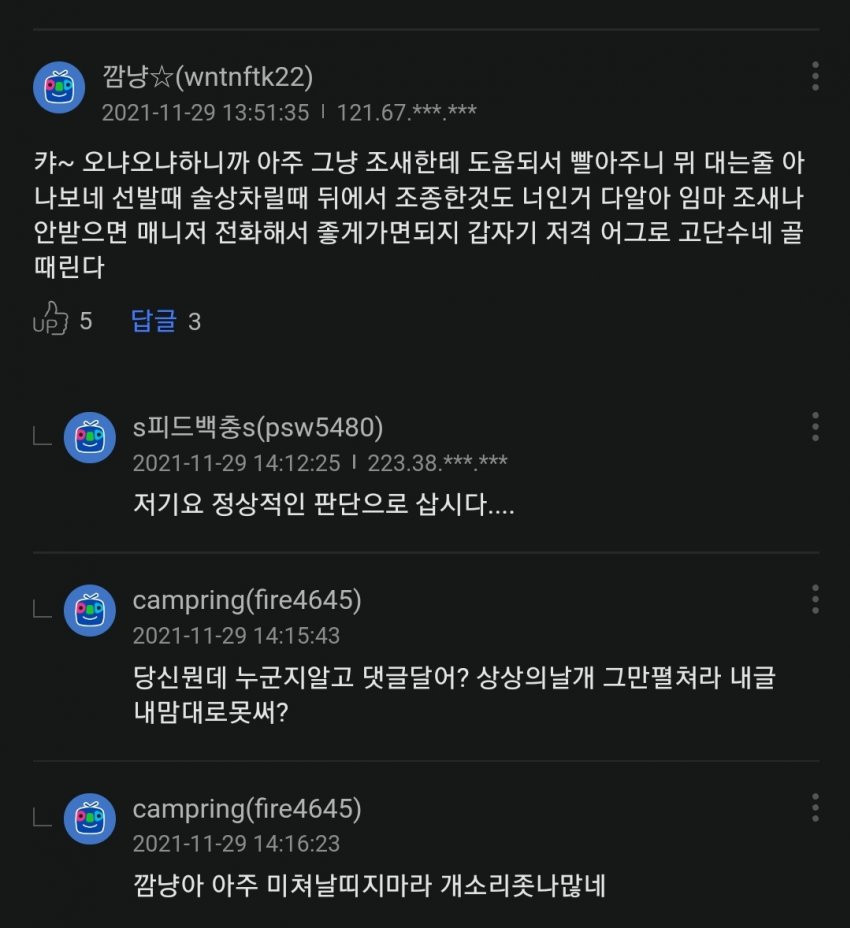Viewport: 850px width, 928px height.
Task: Open 답글 replies on 깜냥☆'s comment
Action: tap(154, 320)
